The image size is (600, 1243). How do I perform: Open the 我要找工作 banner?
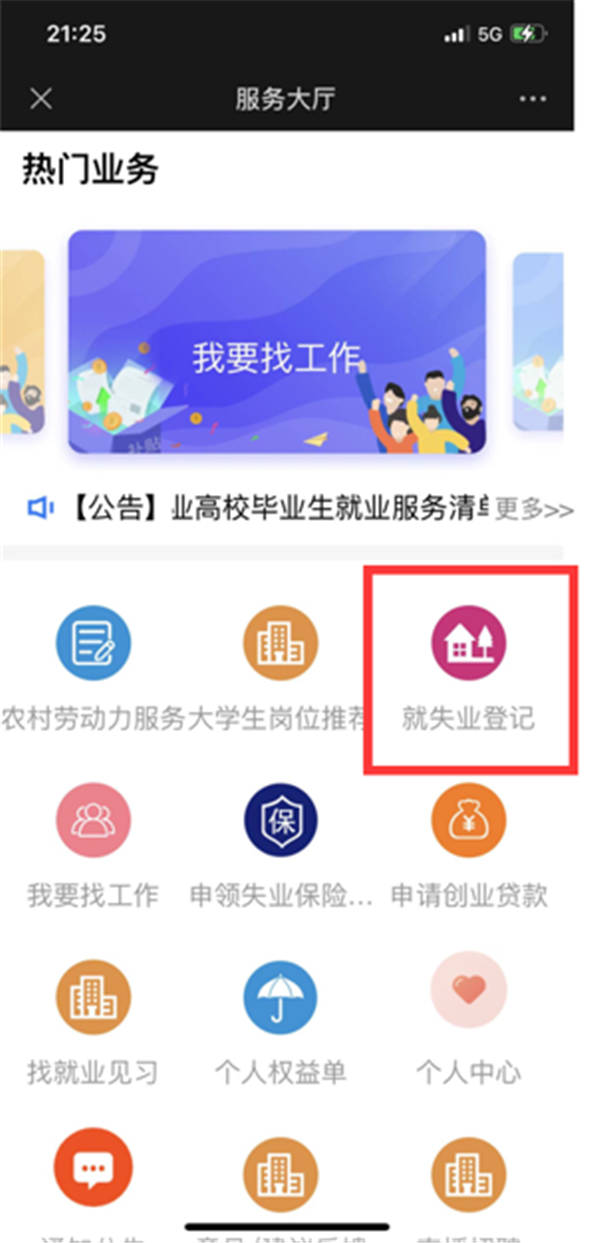277,342
